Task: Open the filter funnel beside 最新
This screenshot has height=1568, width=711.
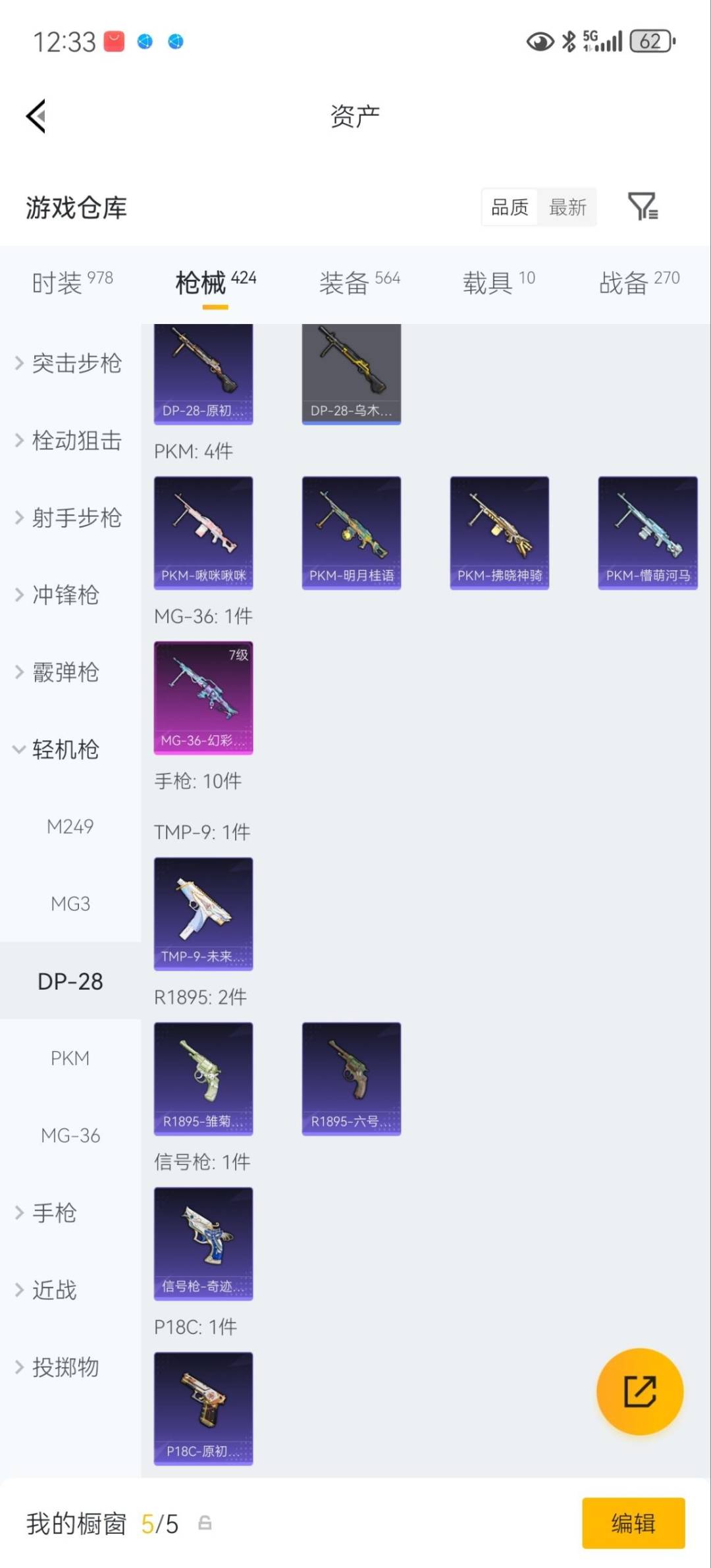Action: pyautogui.click(x=642, y=207)
